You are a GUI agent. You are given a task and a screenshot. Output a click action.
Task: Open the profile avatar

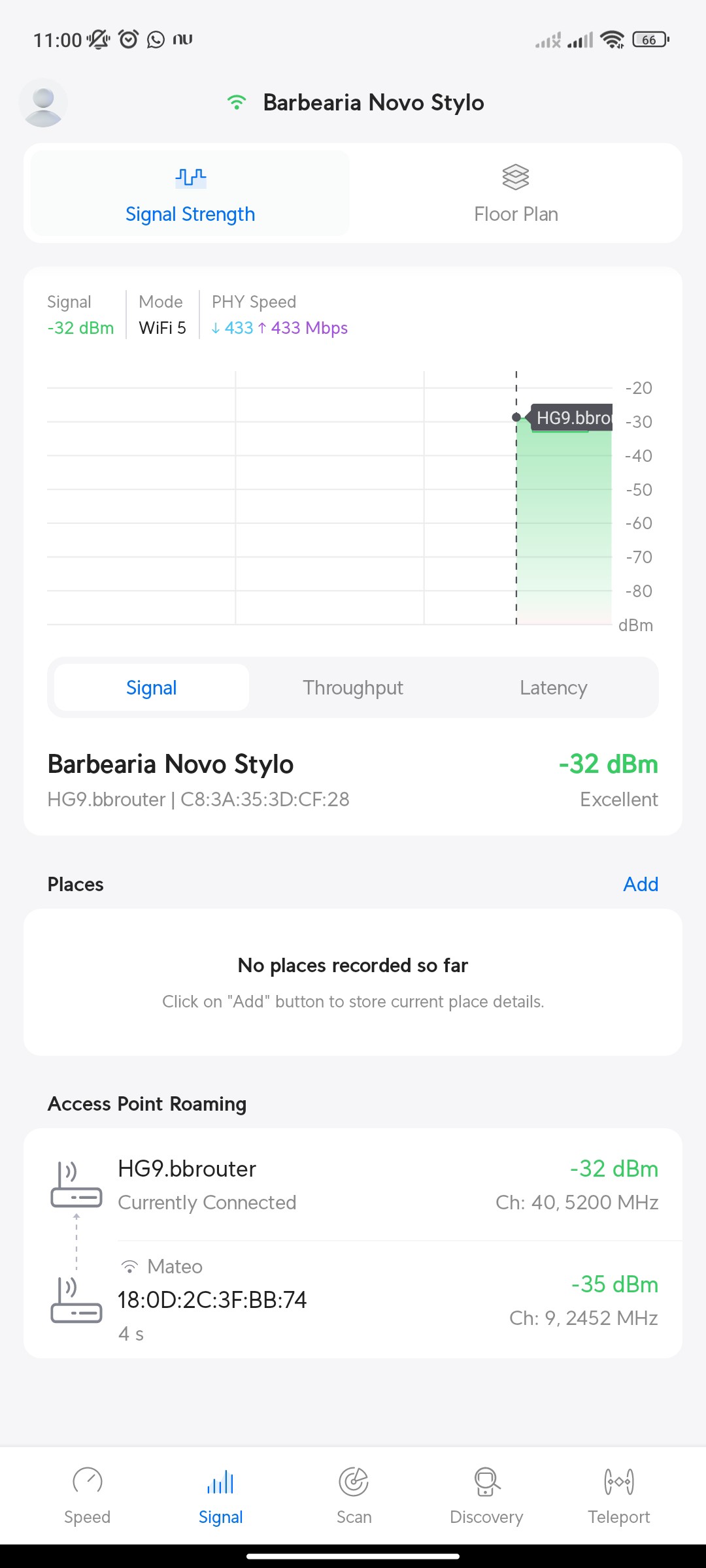tap(43, 103)
